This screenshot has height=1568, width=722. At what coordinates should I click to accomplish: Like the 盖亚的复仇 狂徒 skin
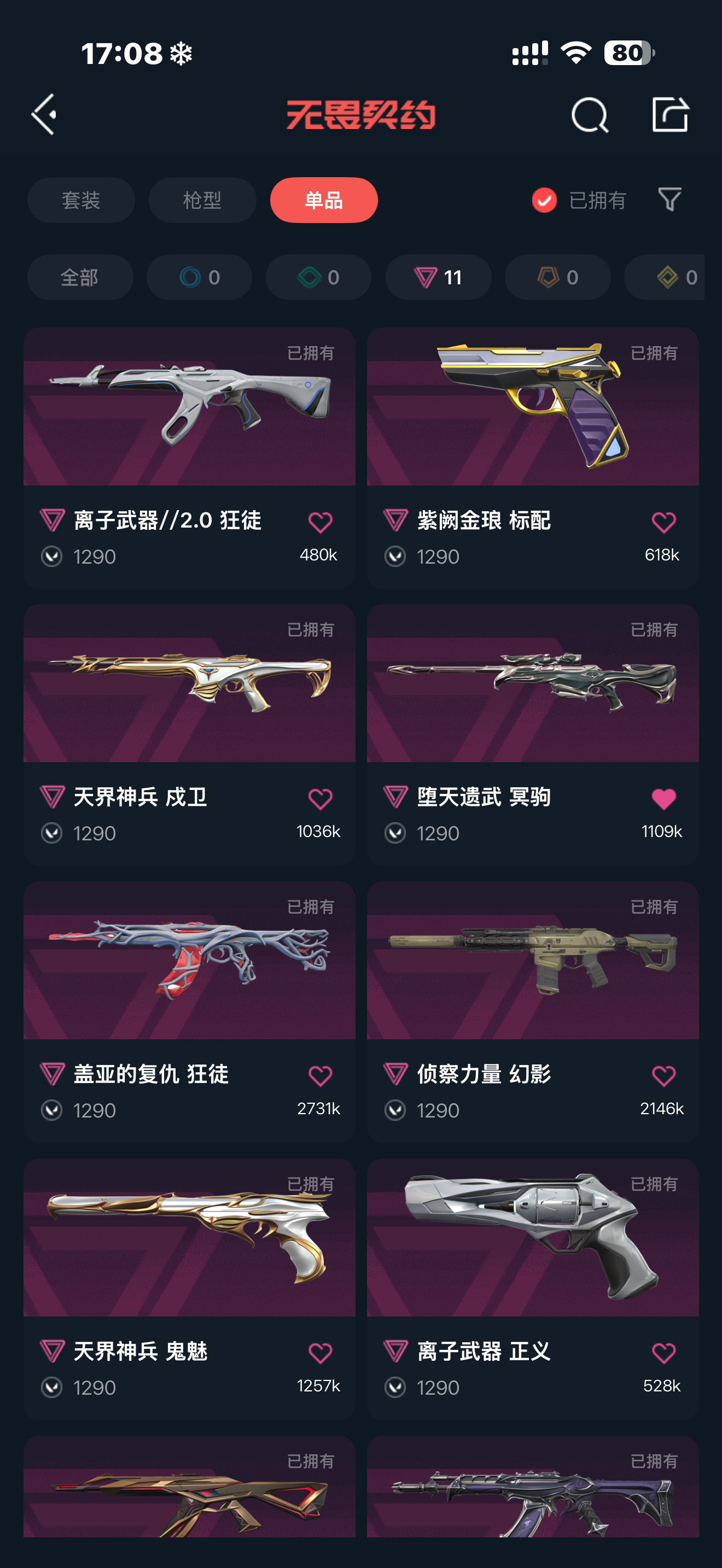click(320, 1075)
